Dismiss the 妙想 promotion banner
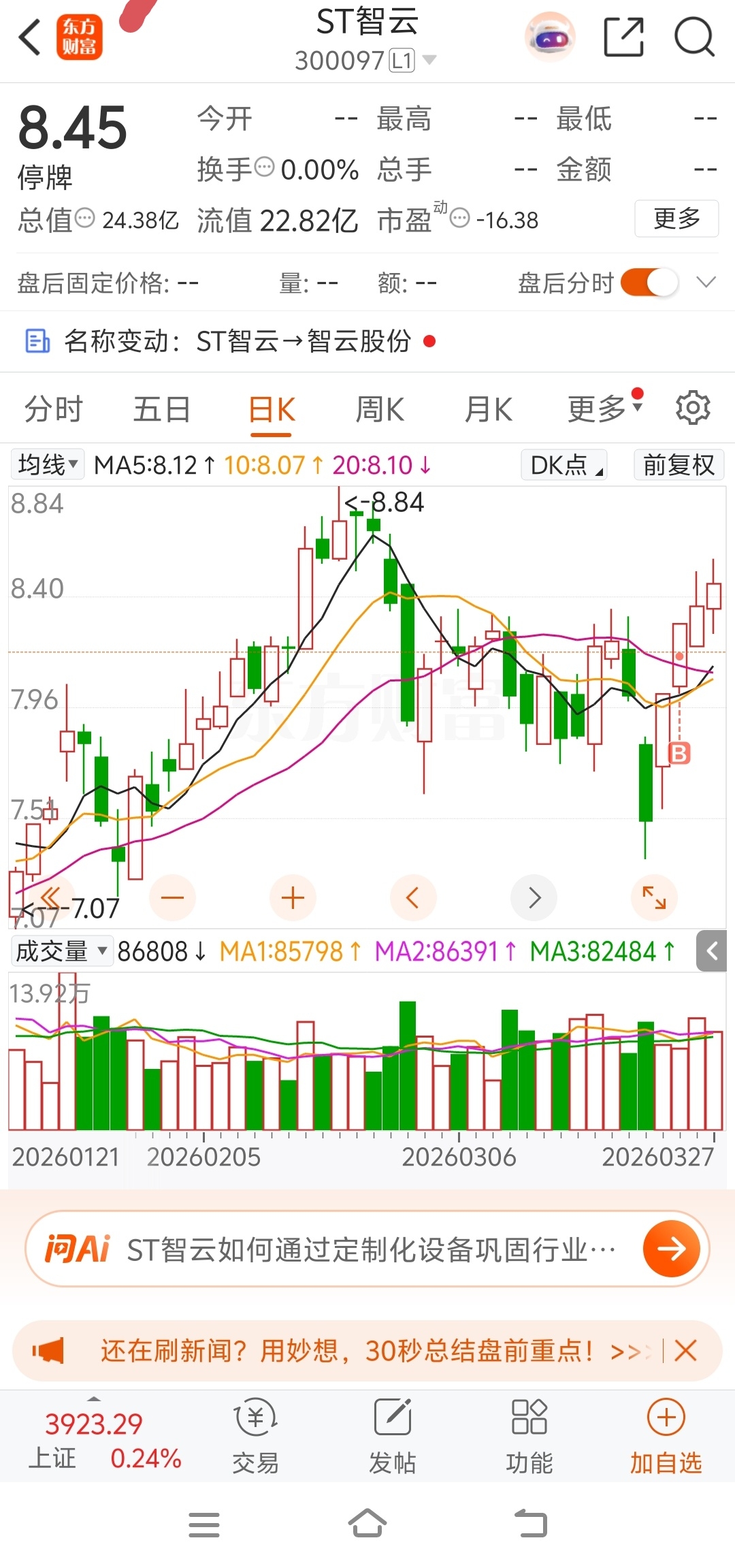The image size is (735, 1568). (x=685, y=1350)
